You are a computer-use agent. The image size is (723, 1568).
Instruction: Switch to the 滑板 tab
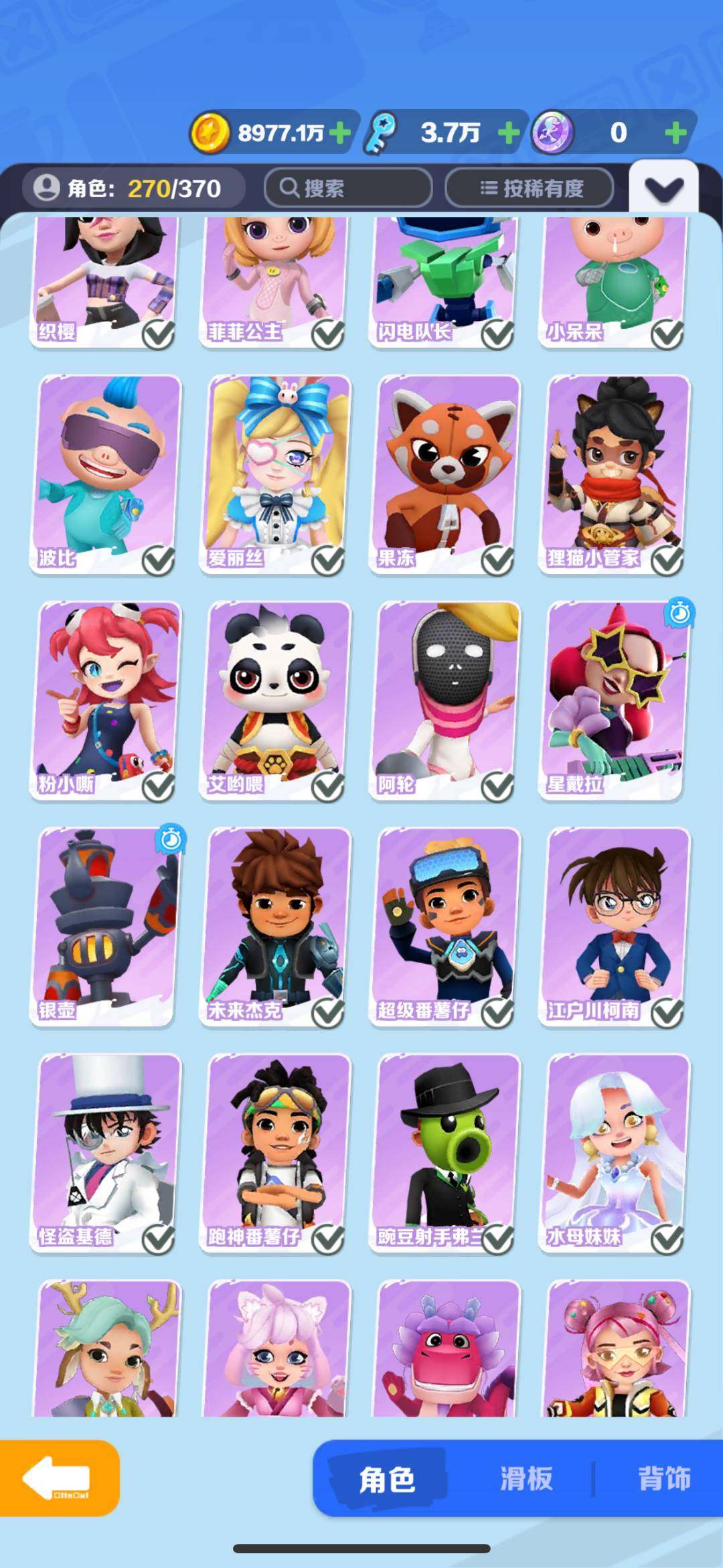[526, 1478]
